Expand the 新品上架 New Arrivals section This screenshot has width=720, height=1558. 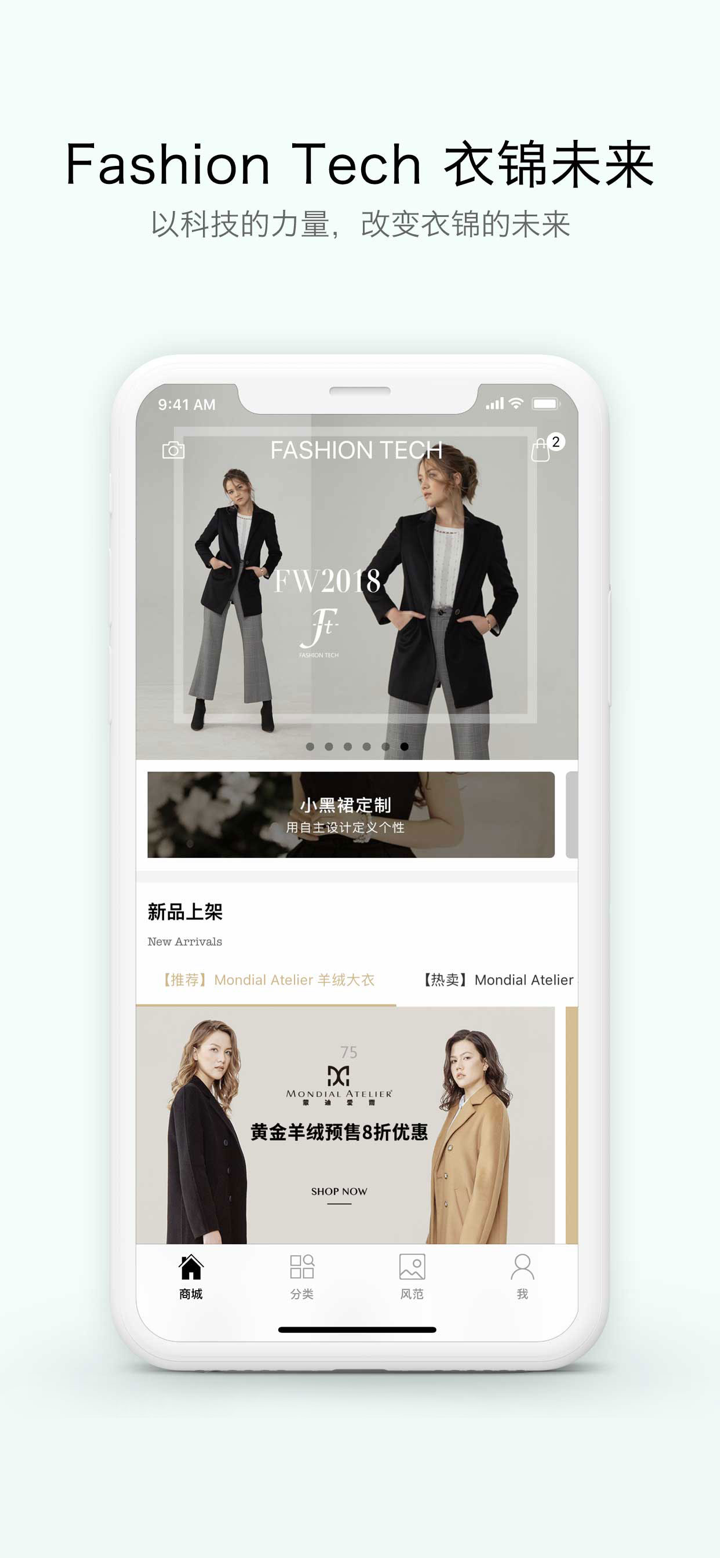186,912
